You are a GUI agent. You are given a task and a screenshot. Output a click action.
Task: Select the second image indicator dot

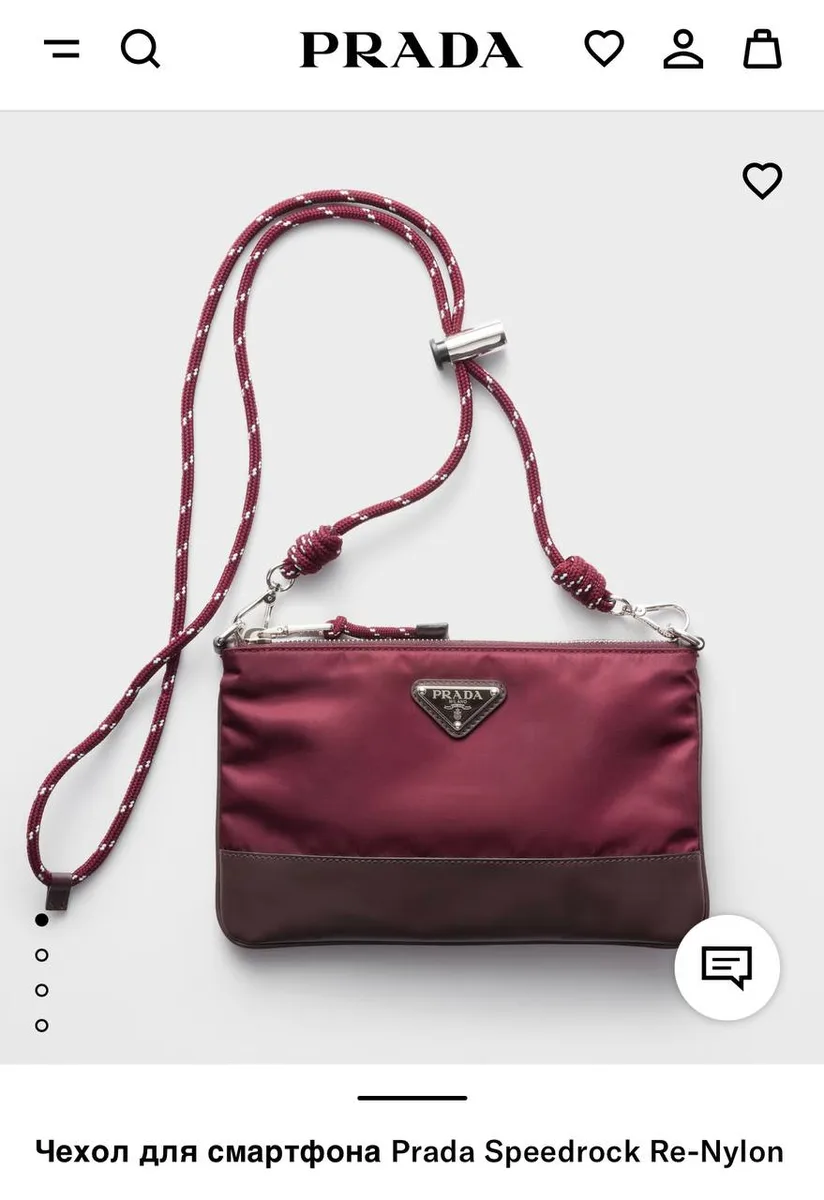42,955
